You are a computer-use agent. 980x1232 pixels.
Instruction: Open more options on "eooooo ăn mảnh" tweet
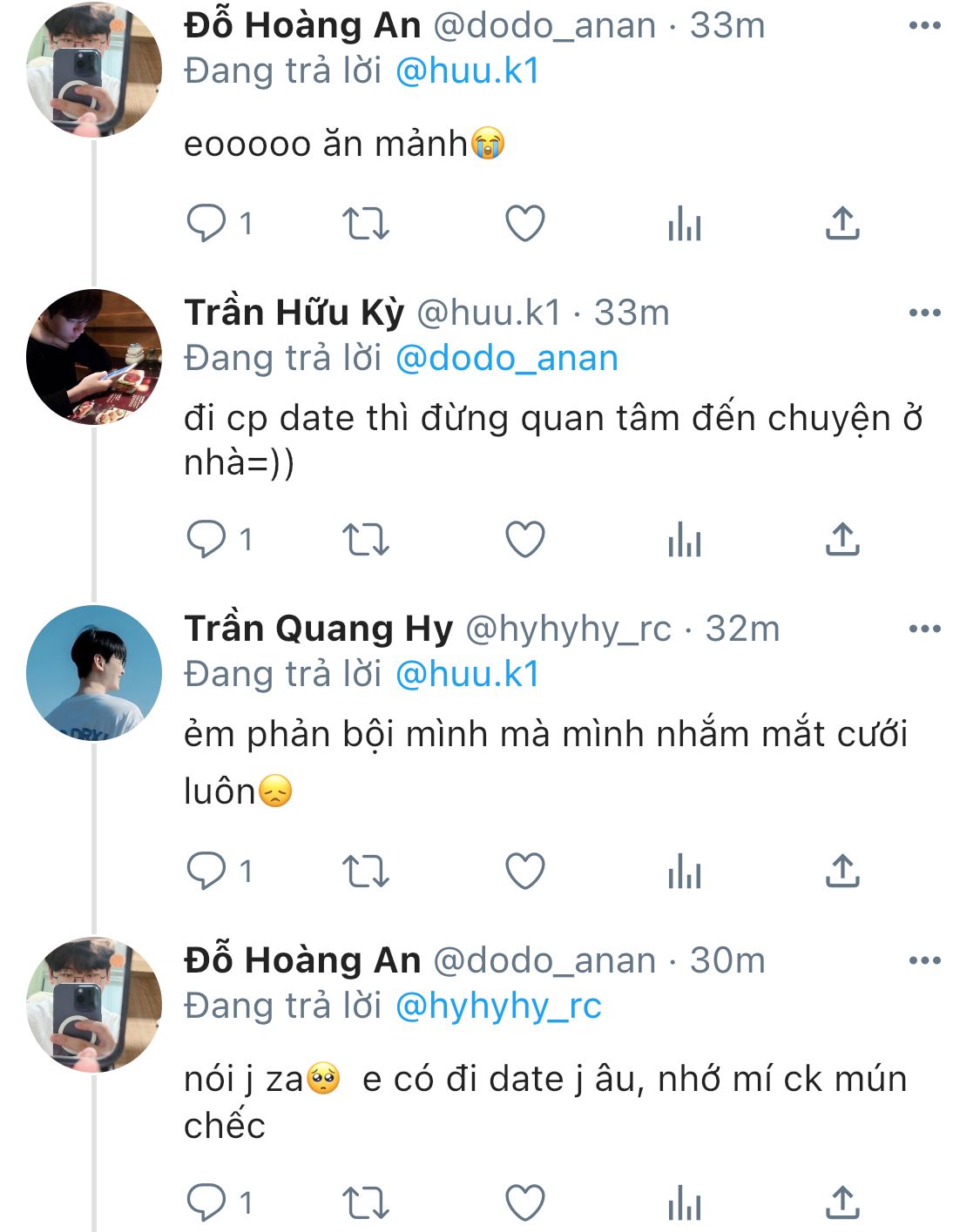[x=924, y=26]
